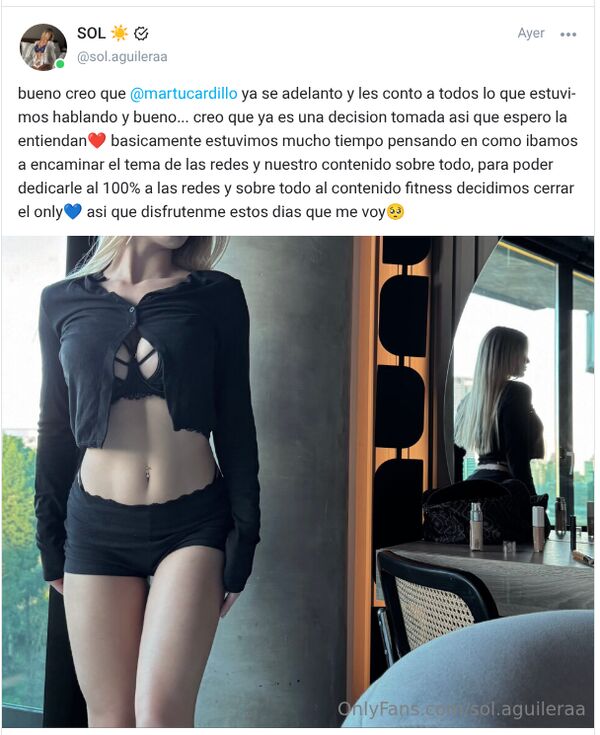Tap the SOL display name
This screenshot has height=735, width=600.
(x=91, y=33)
